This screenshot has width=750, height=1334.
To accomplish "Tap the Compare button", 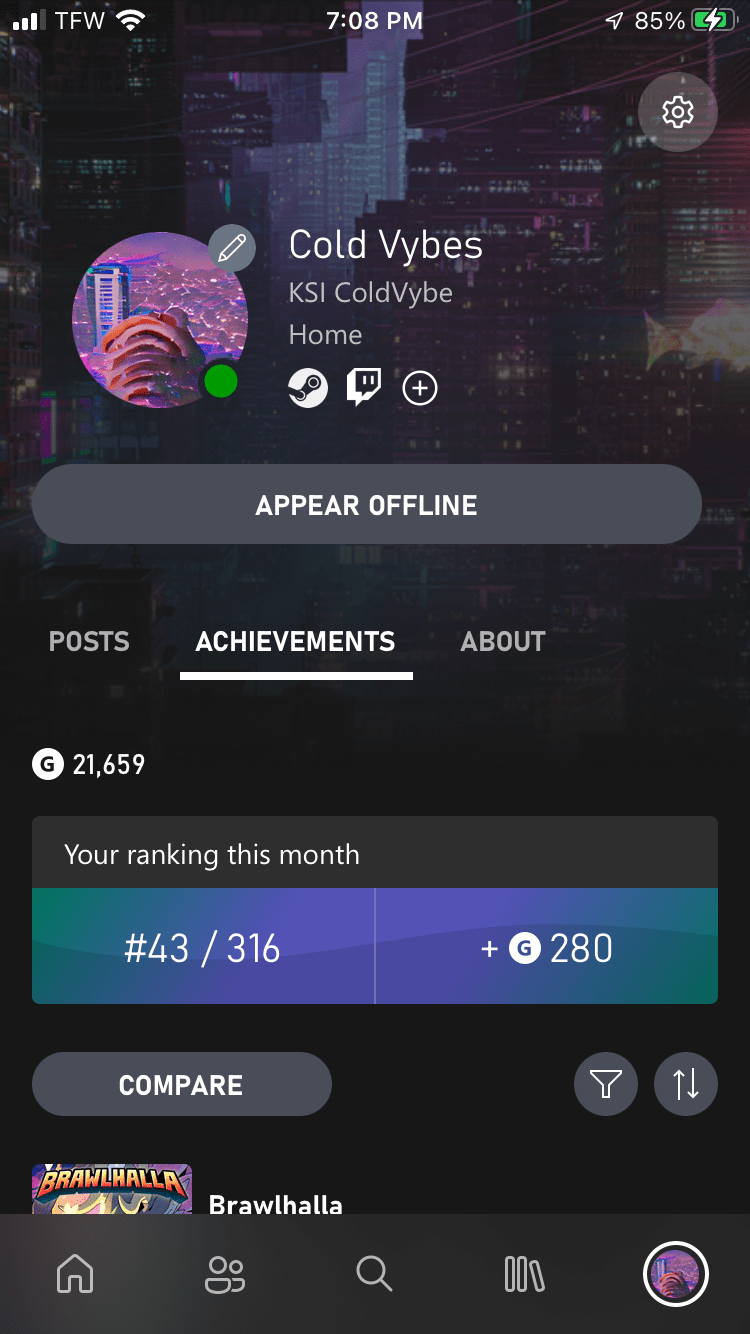I will click(x=181, y=1085).
